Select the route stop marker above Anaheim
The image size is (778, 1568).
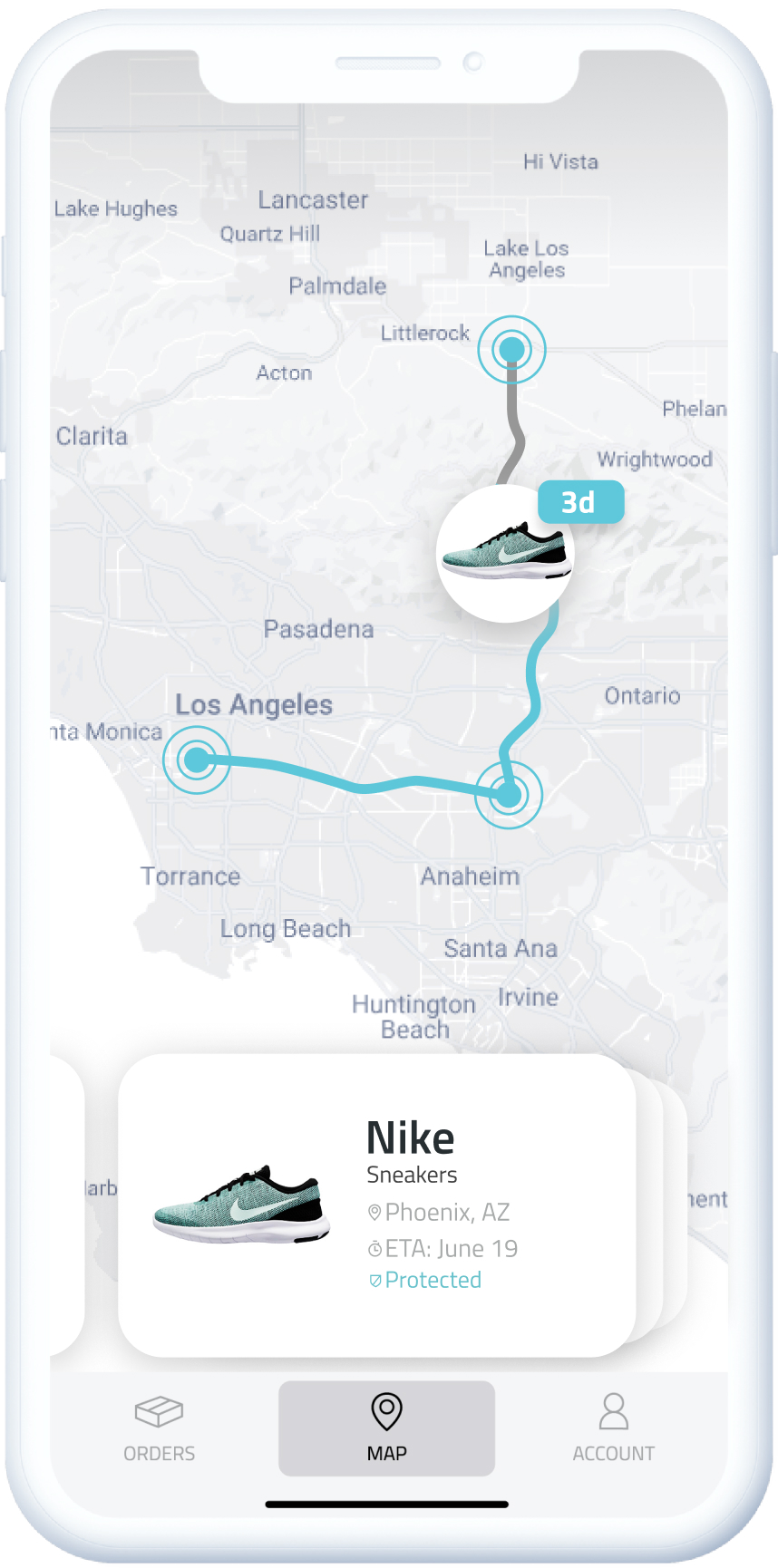pyautogui.click(x=509, y=795)
